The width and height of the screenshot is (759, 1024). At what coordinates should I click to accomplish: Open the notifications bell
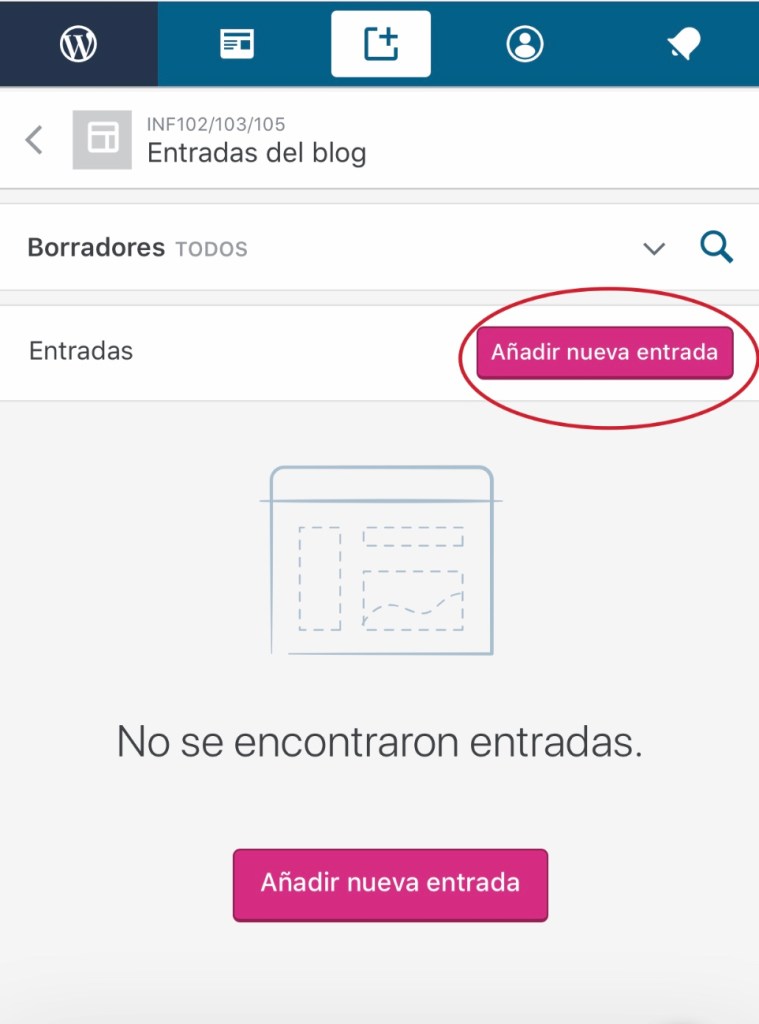click(x=684, y=44)
